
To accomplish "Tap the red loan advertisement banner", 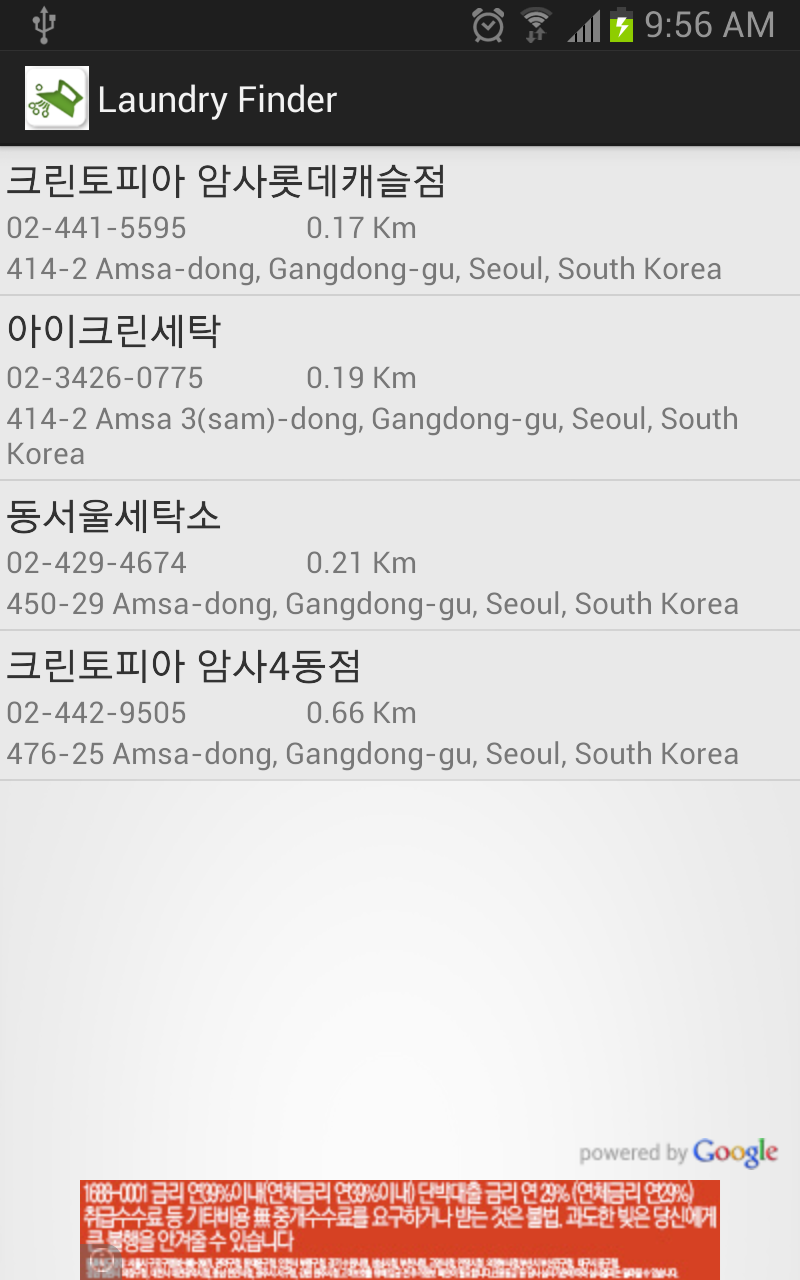I will tap(400, 1230).
